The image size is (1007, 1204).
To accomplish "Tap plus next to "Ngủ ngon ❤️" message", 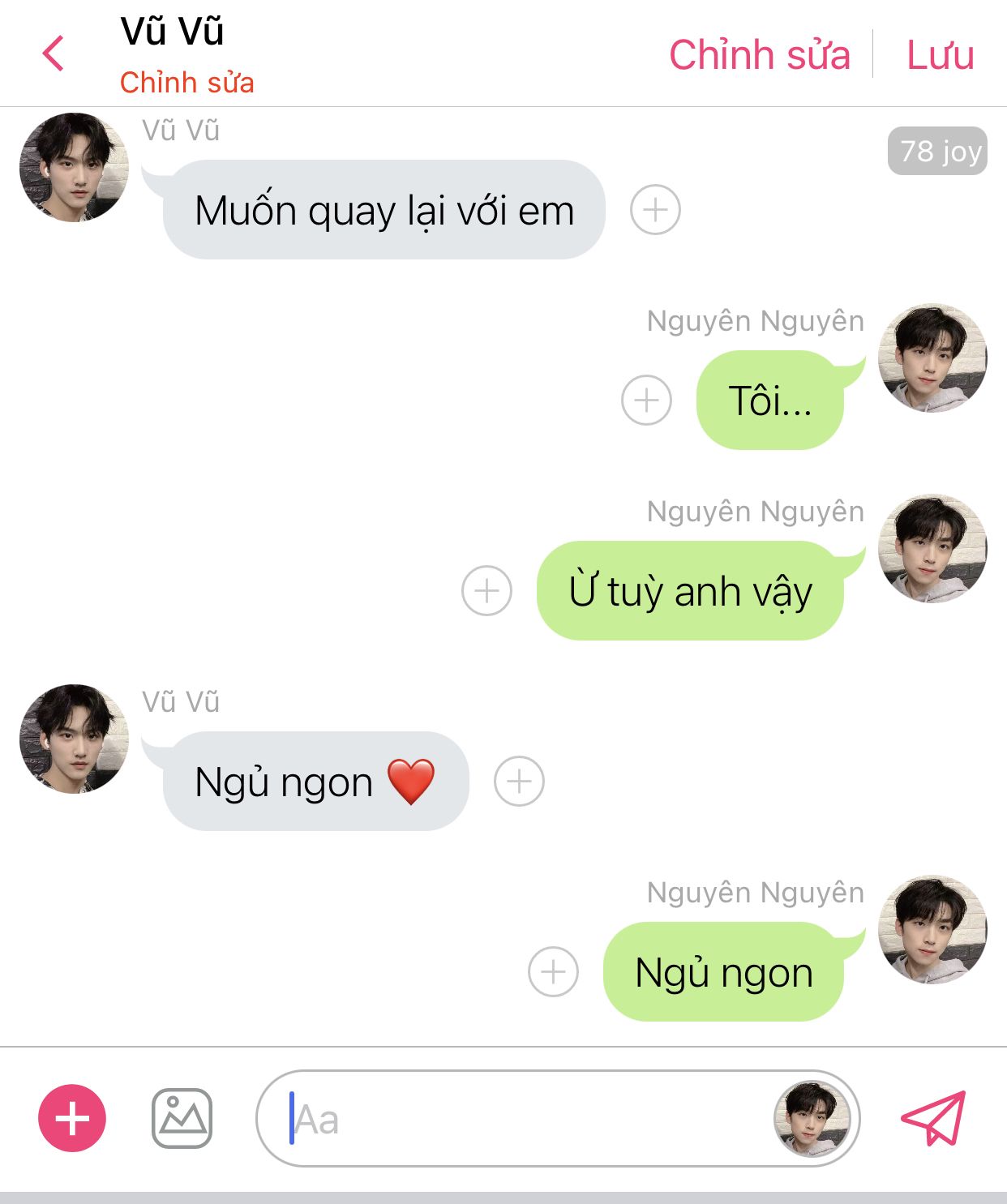I will pos(519,782).
